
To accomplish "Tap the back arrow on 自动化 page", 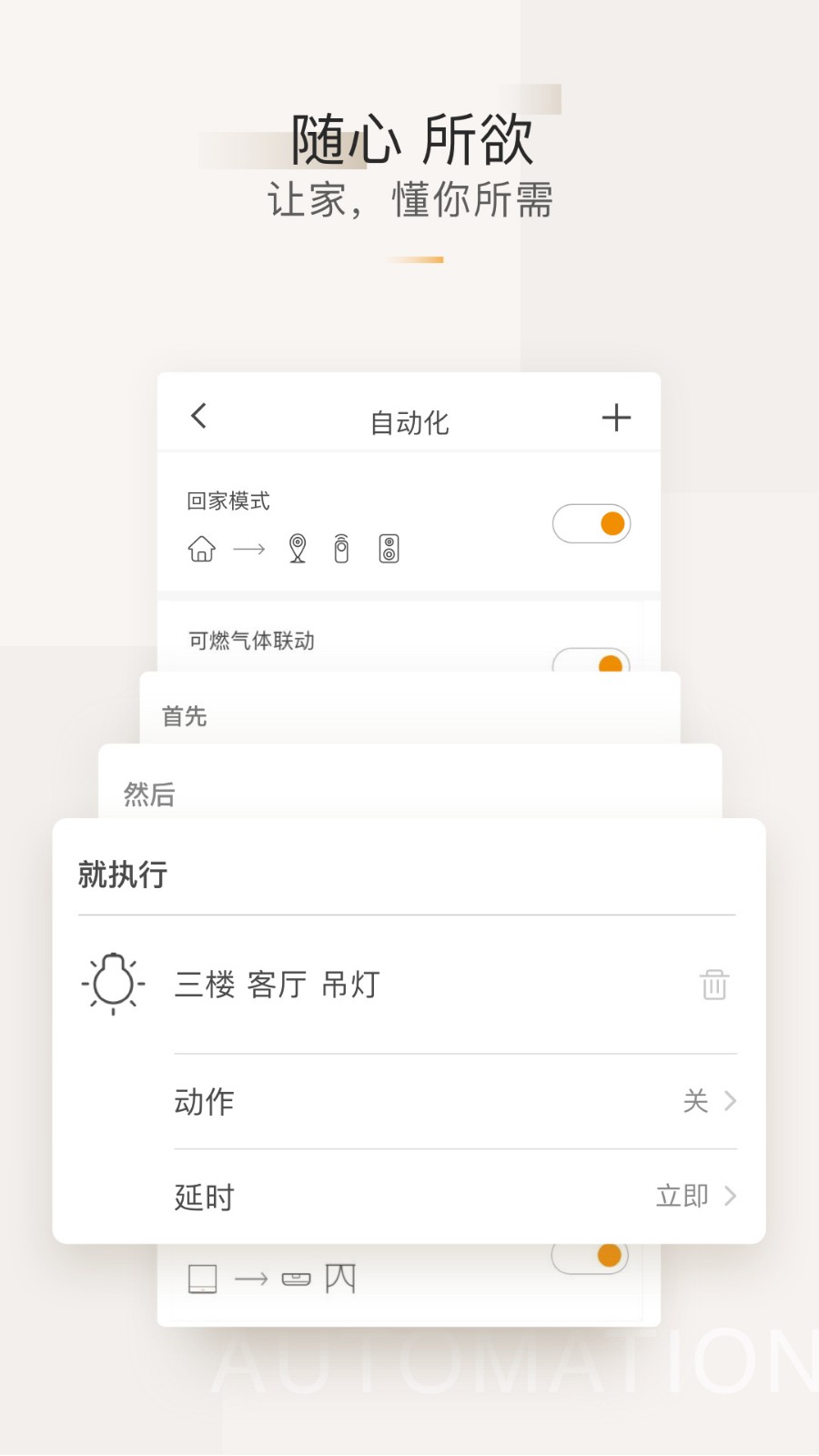I will (199, 416).
